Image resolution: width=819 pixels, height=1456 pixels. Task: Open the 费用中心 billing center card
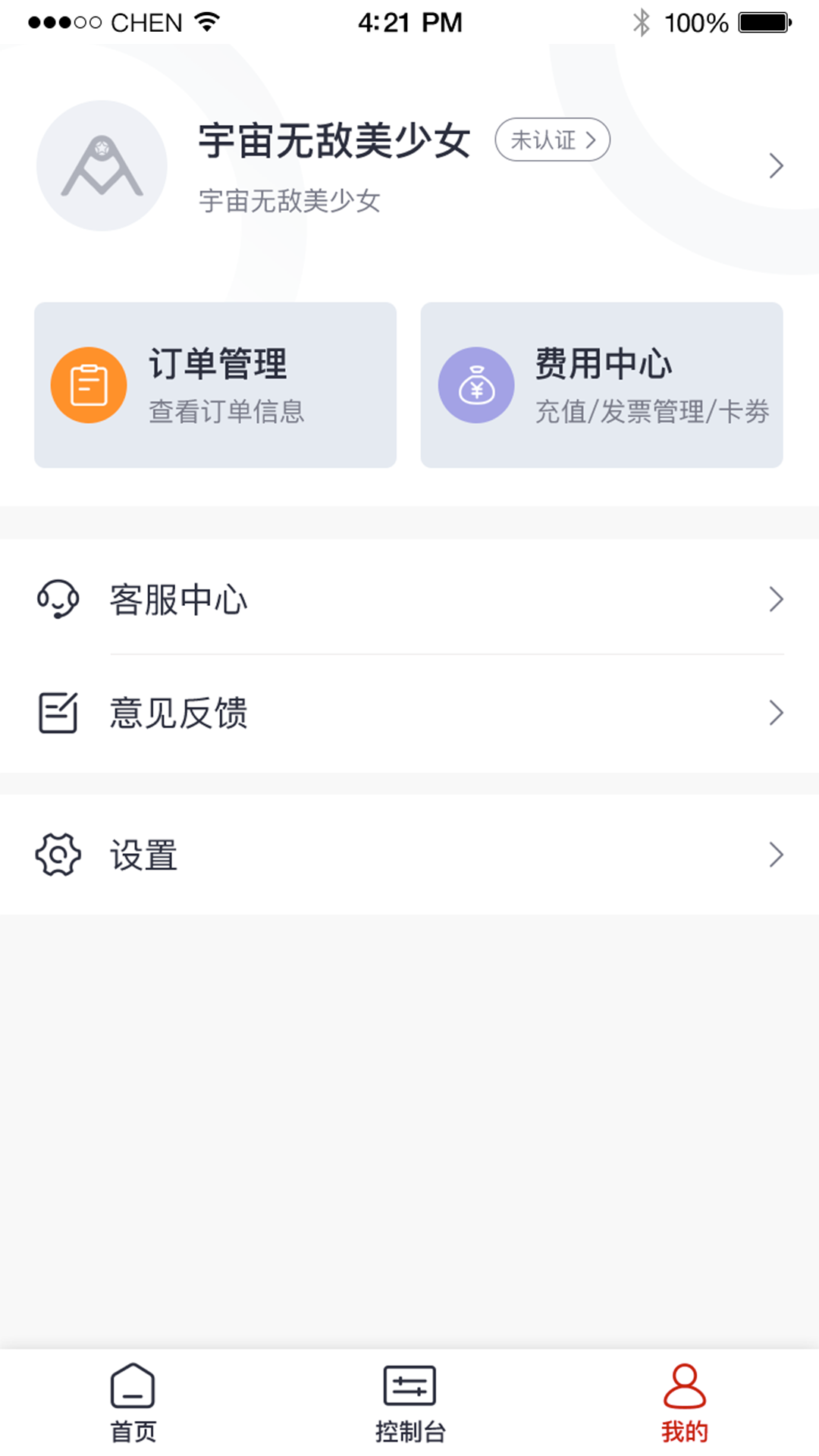(x=601, y=384)
